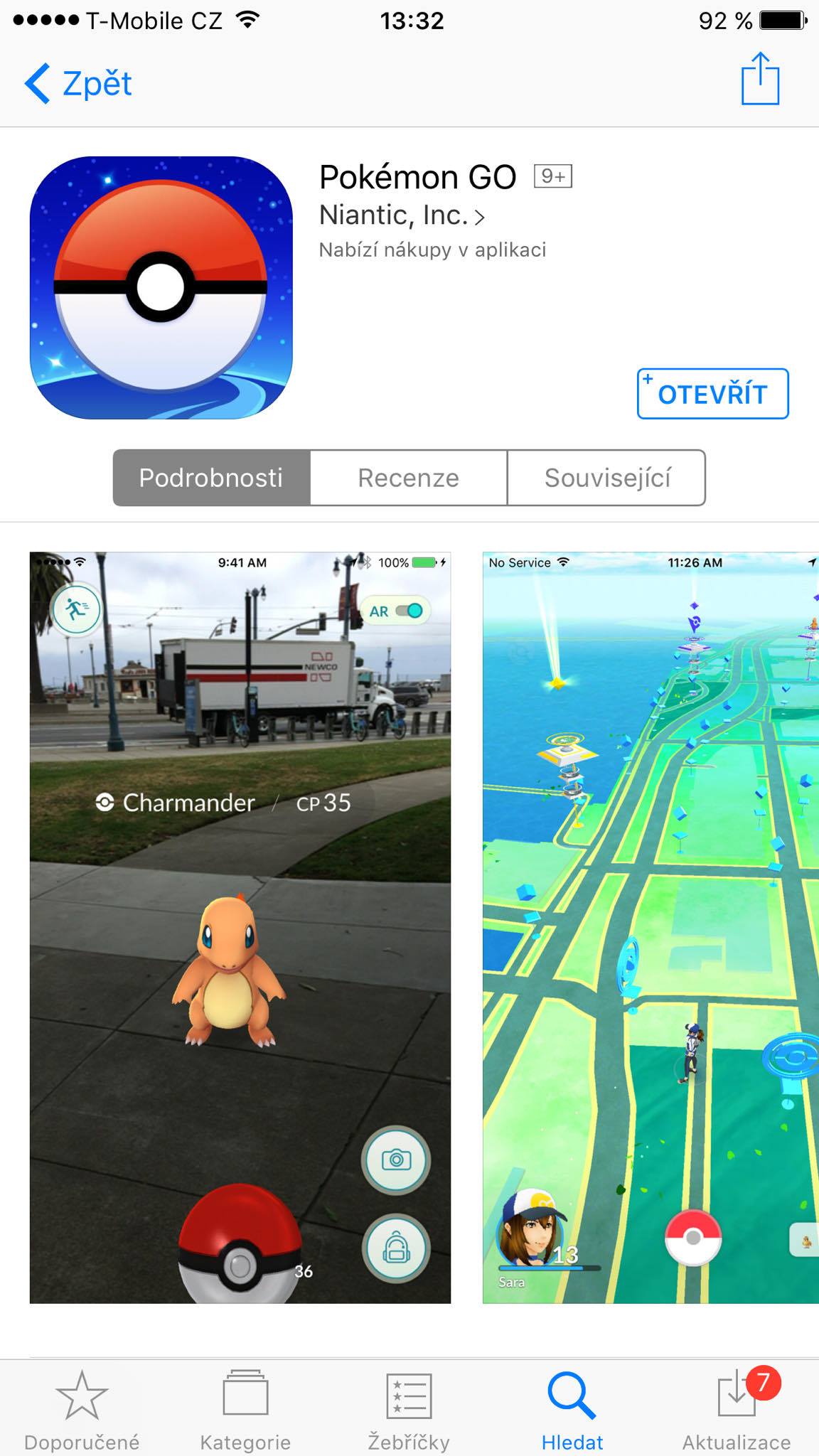Switch to the Recenze tab
The height and width of the screenshot is (1456, 819).
[408, 478]
